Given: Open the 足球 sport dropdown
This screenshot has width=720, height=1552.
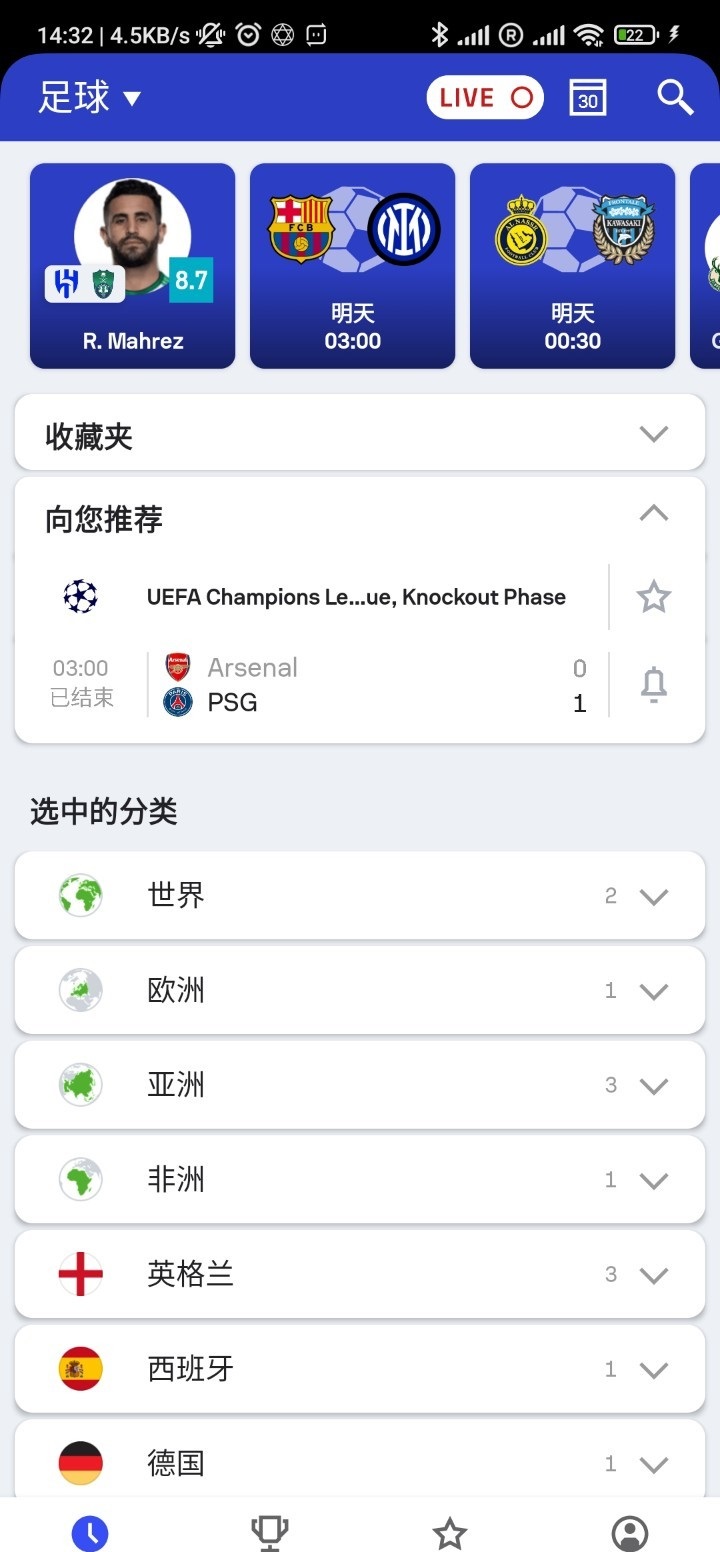Looking at the screenshot, I should click(x=90, y=98).
